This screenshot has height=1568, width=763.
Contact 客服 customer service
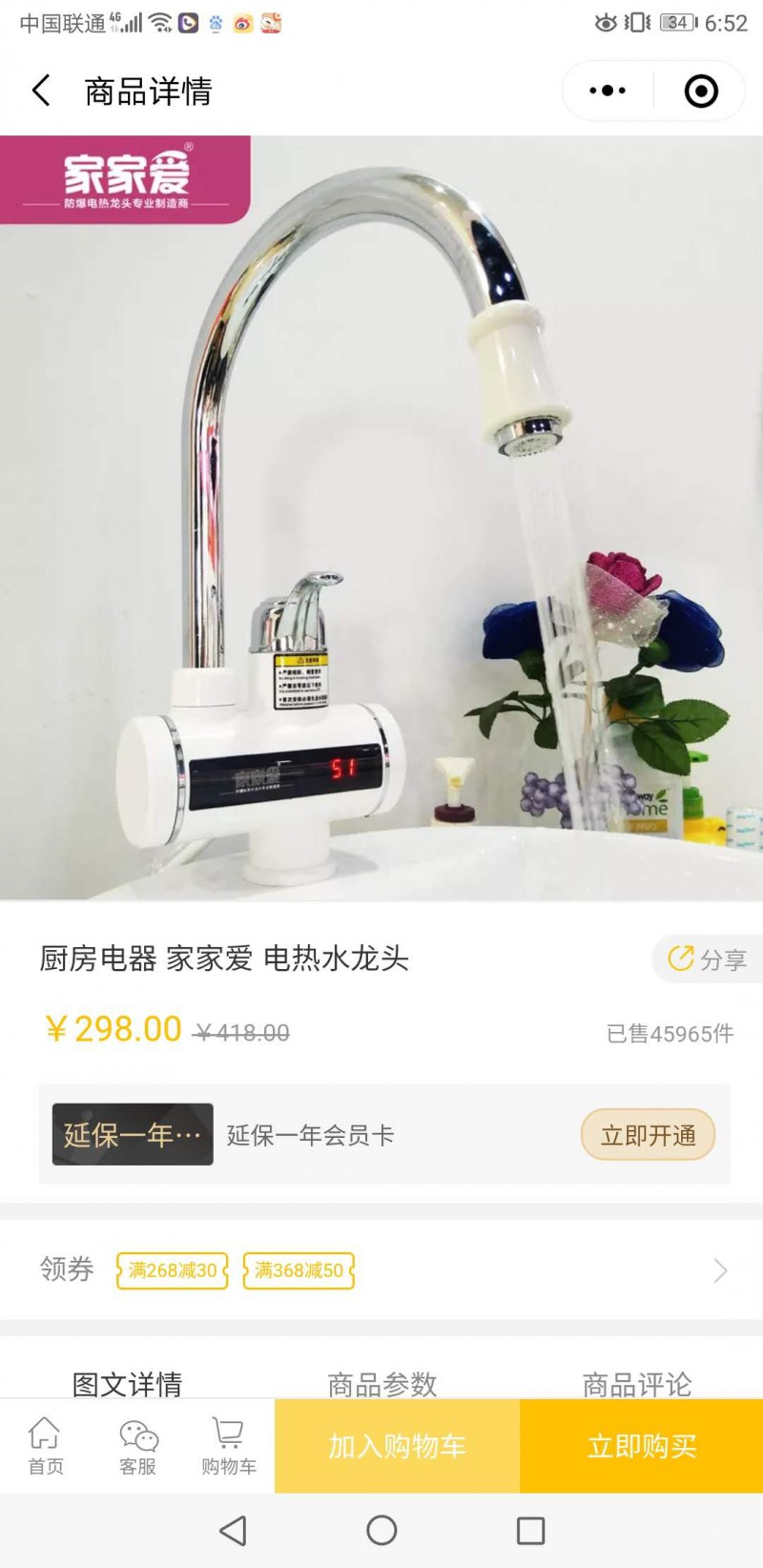pyautogui.click(x=137, y=1446)
